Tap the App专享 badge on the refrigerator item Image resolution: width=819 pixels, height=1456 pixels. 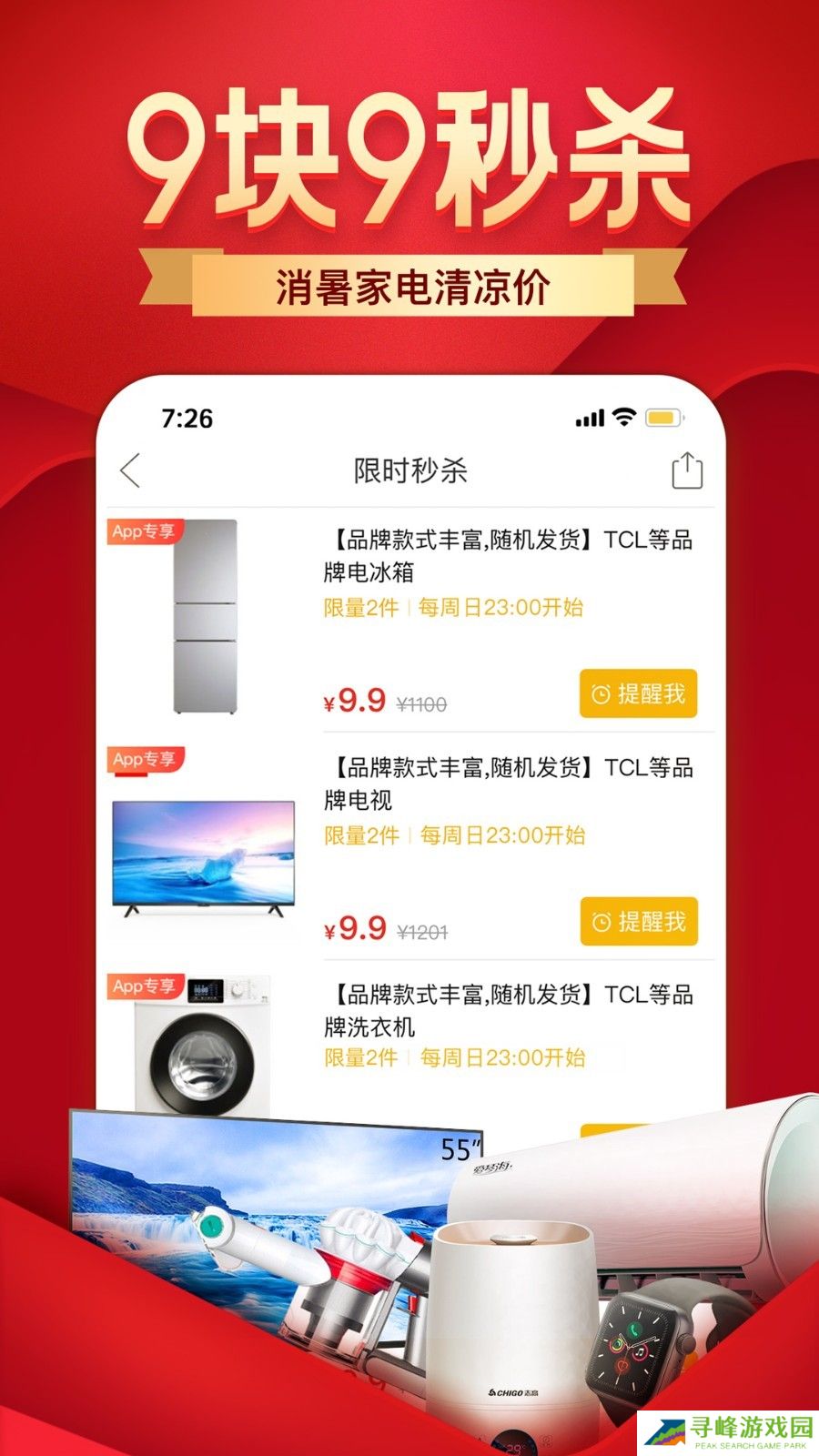pos(146,529)
